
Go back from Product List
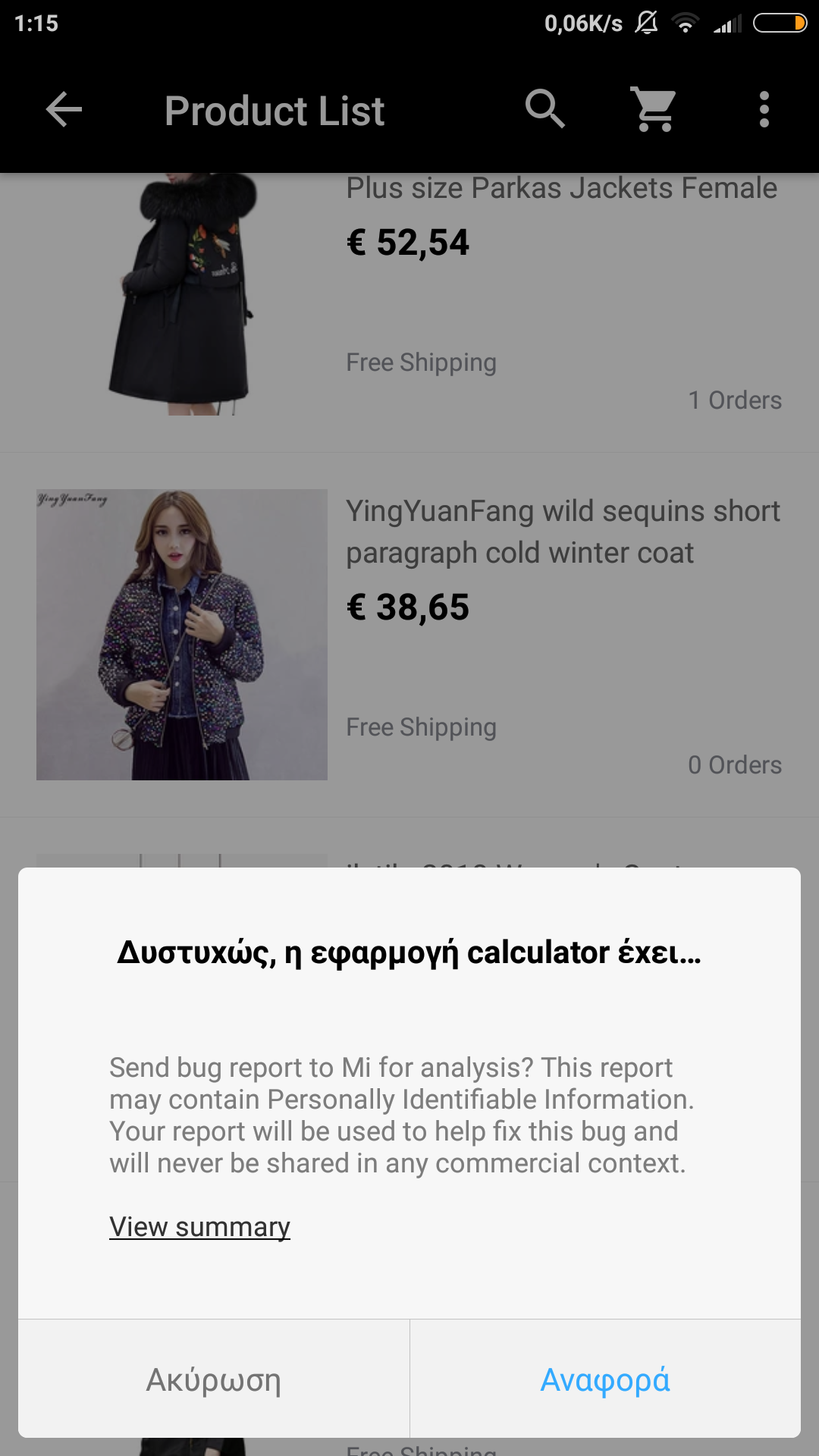pos(64,110)
